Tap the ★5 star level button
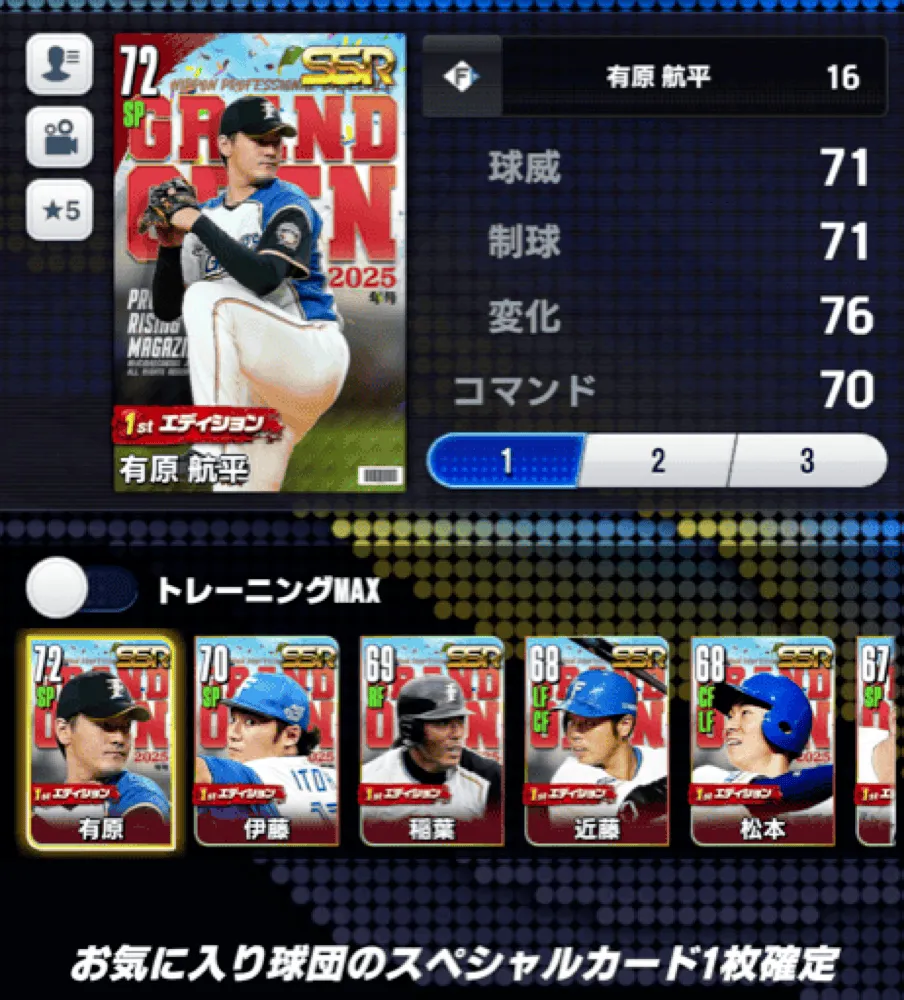 point(59,210)
